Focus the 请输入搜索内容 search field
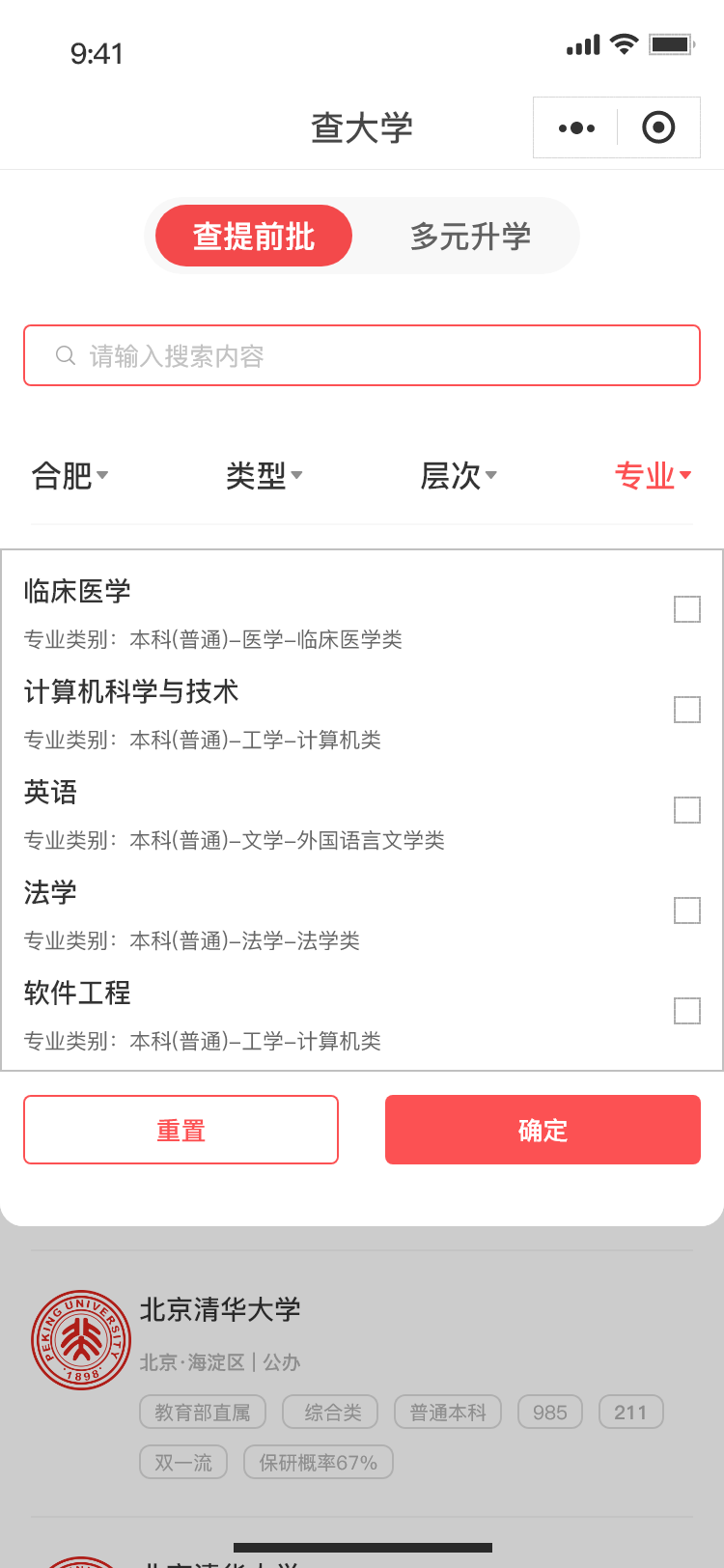This screenshot has height=1568, width=724. click(362, 356)
